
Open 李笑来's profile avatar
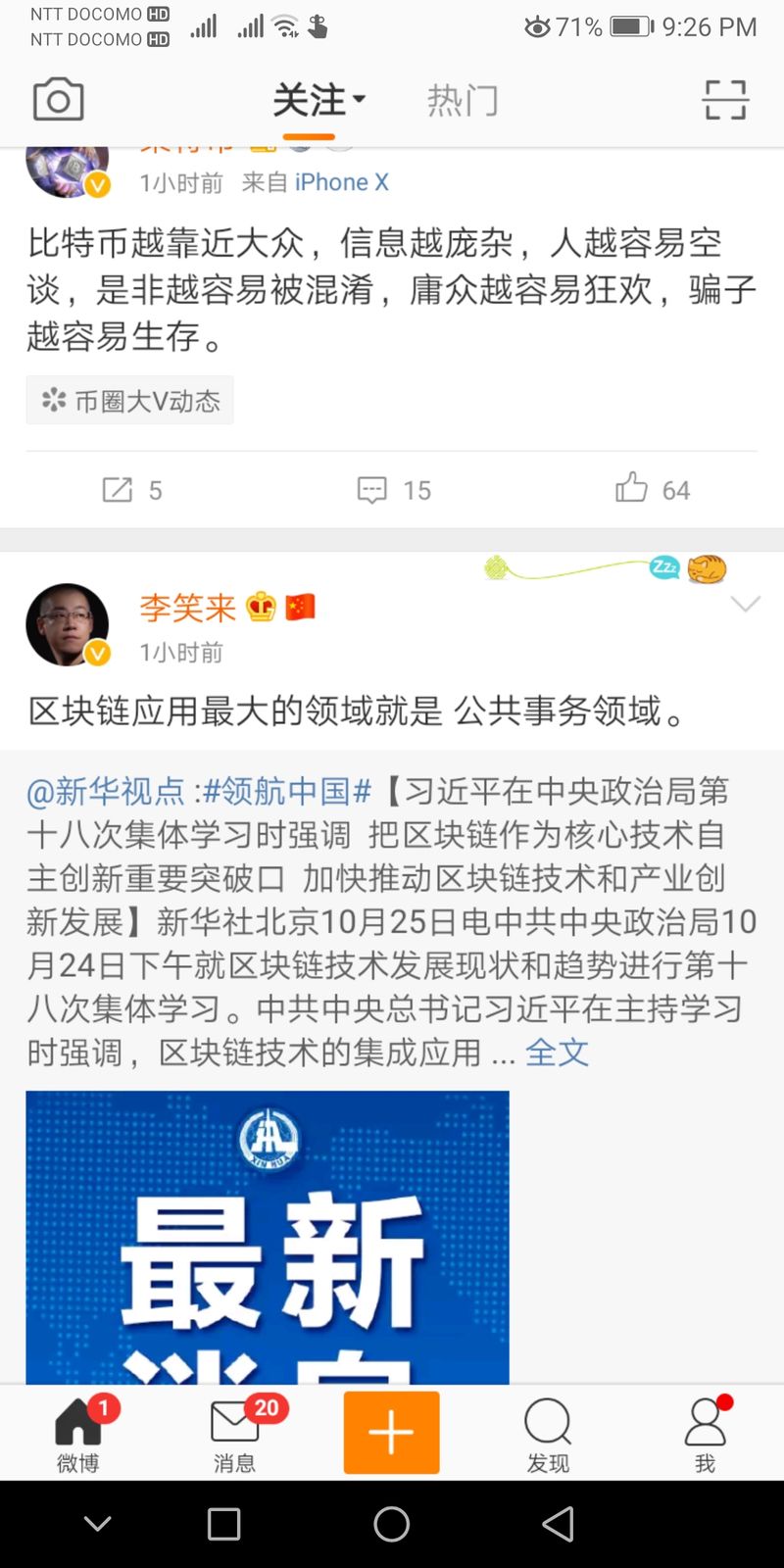[67, 625]
